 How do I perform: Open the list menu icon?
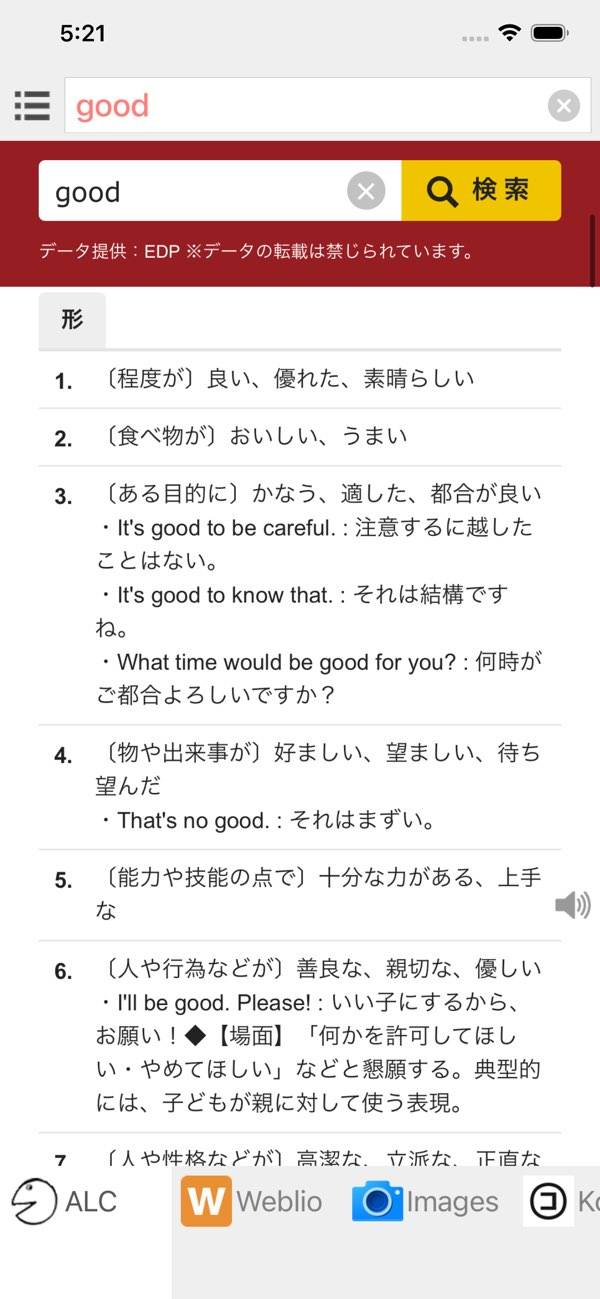click(32, 105)
